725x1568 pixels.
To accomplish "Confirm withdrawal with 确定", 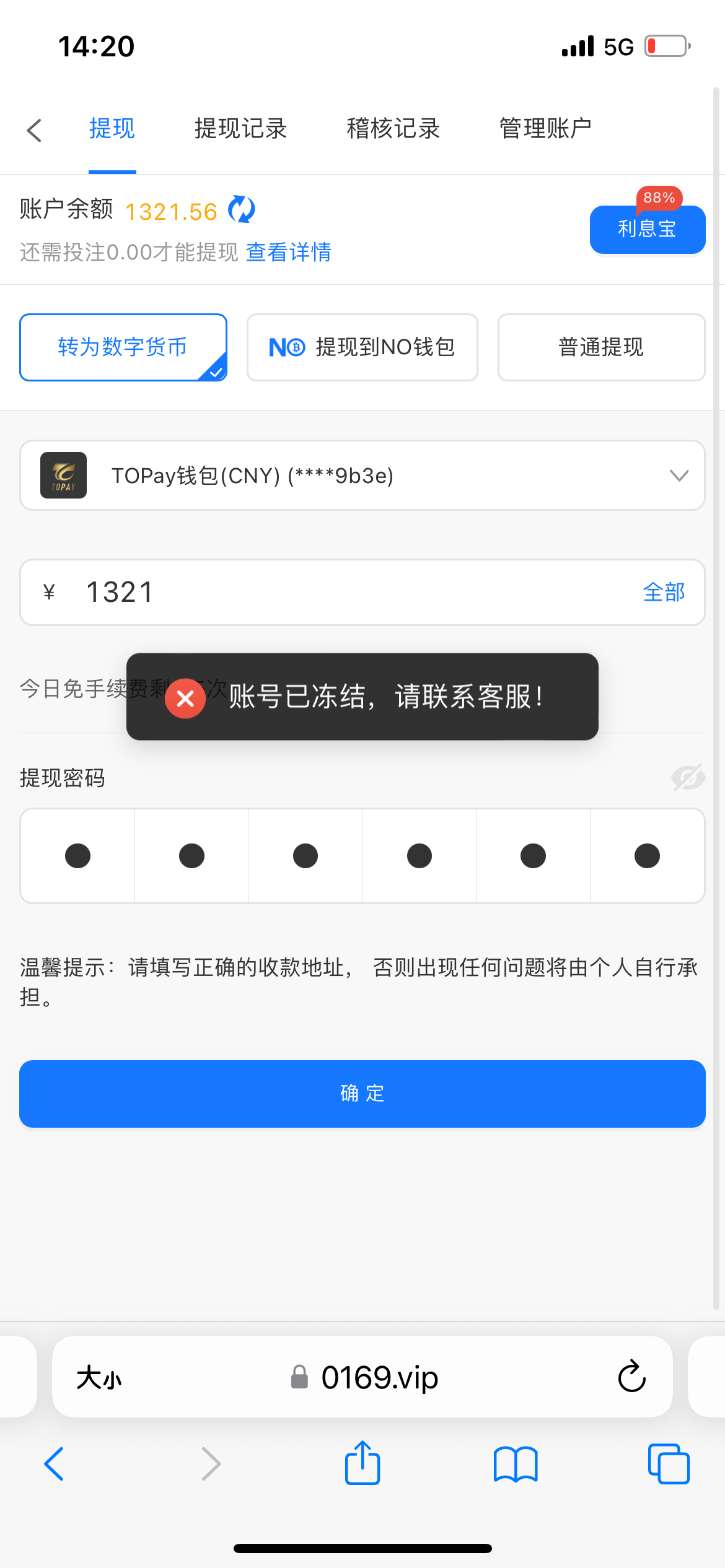I will [x=362, y=1094].
